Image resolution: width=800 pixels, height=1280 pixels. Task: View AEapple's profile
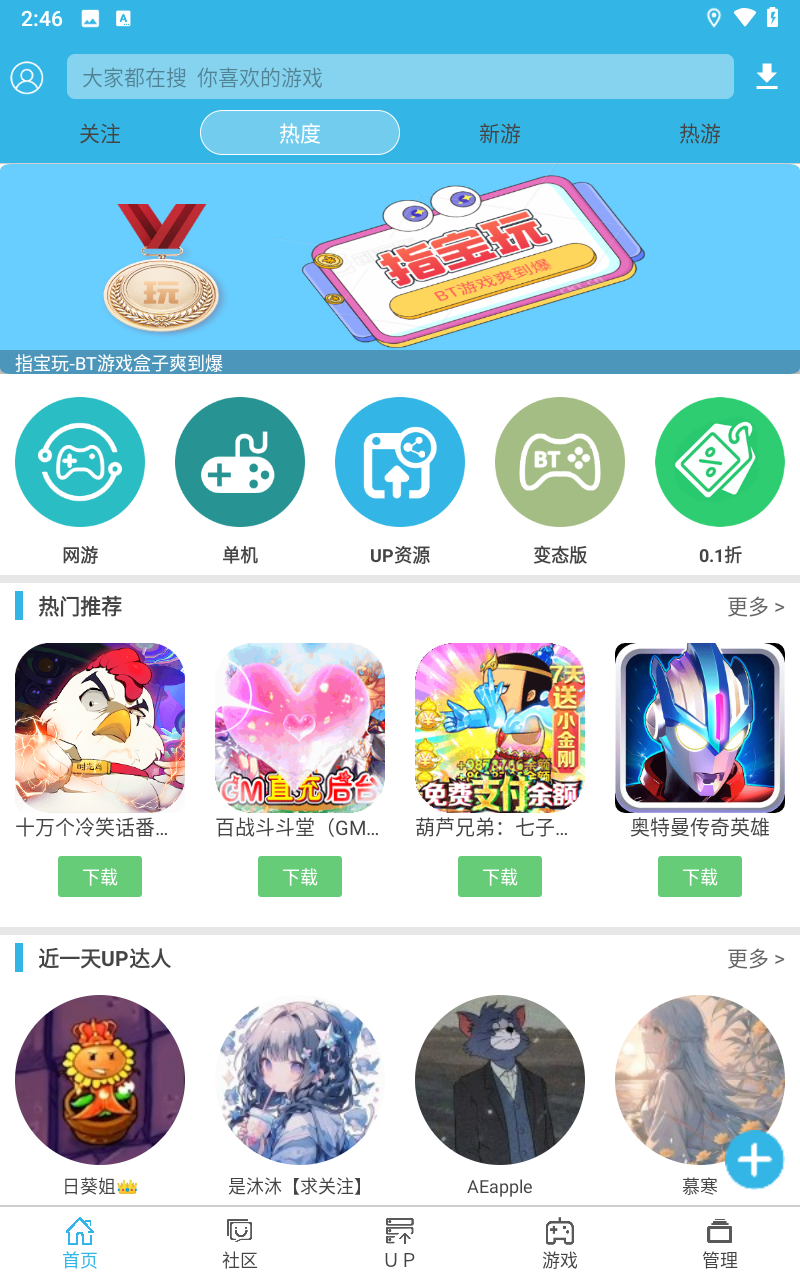point(500,1080)
